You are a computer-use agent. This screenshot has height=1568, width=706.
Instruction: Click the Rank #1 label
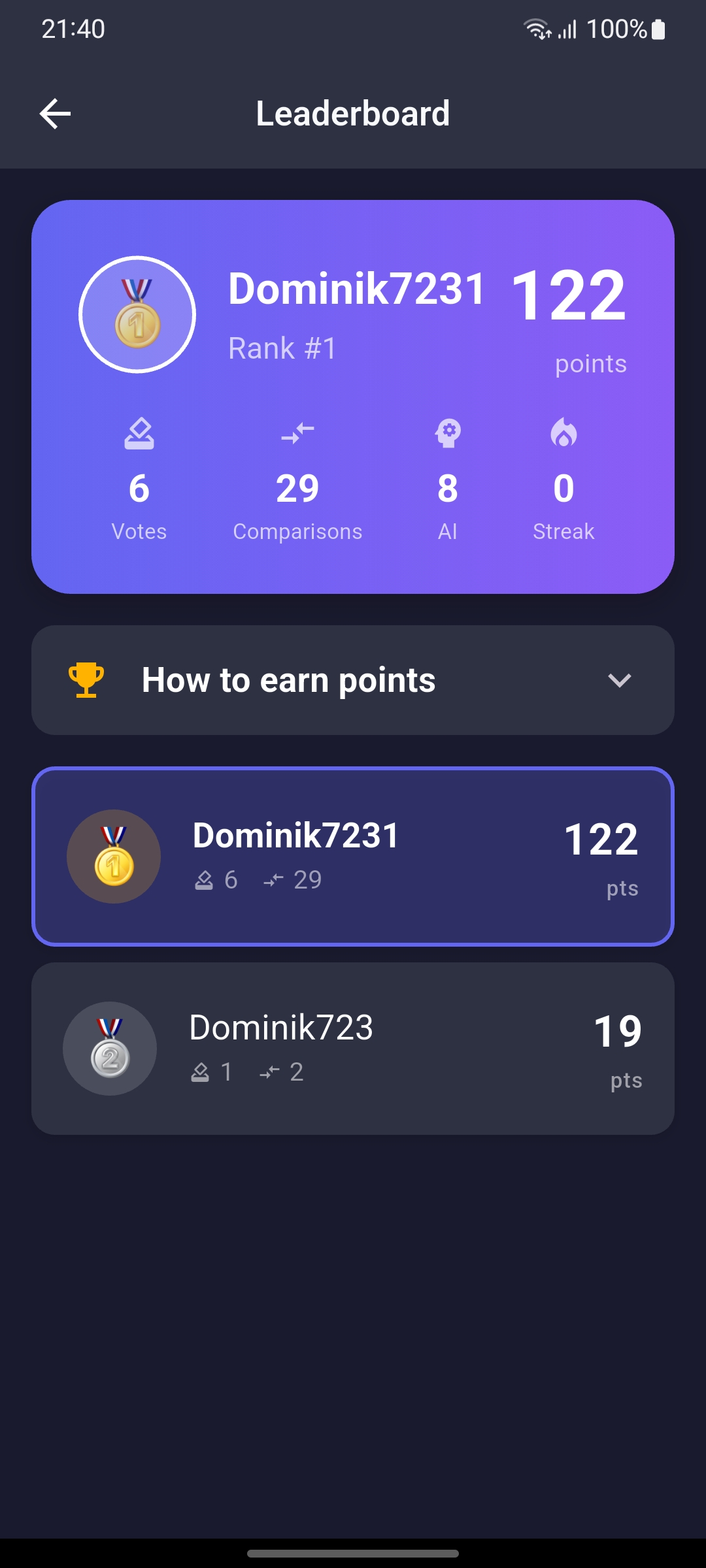pyautogui.click(x=282, y=348)
